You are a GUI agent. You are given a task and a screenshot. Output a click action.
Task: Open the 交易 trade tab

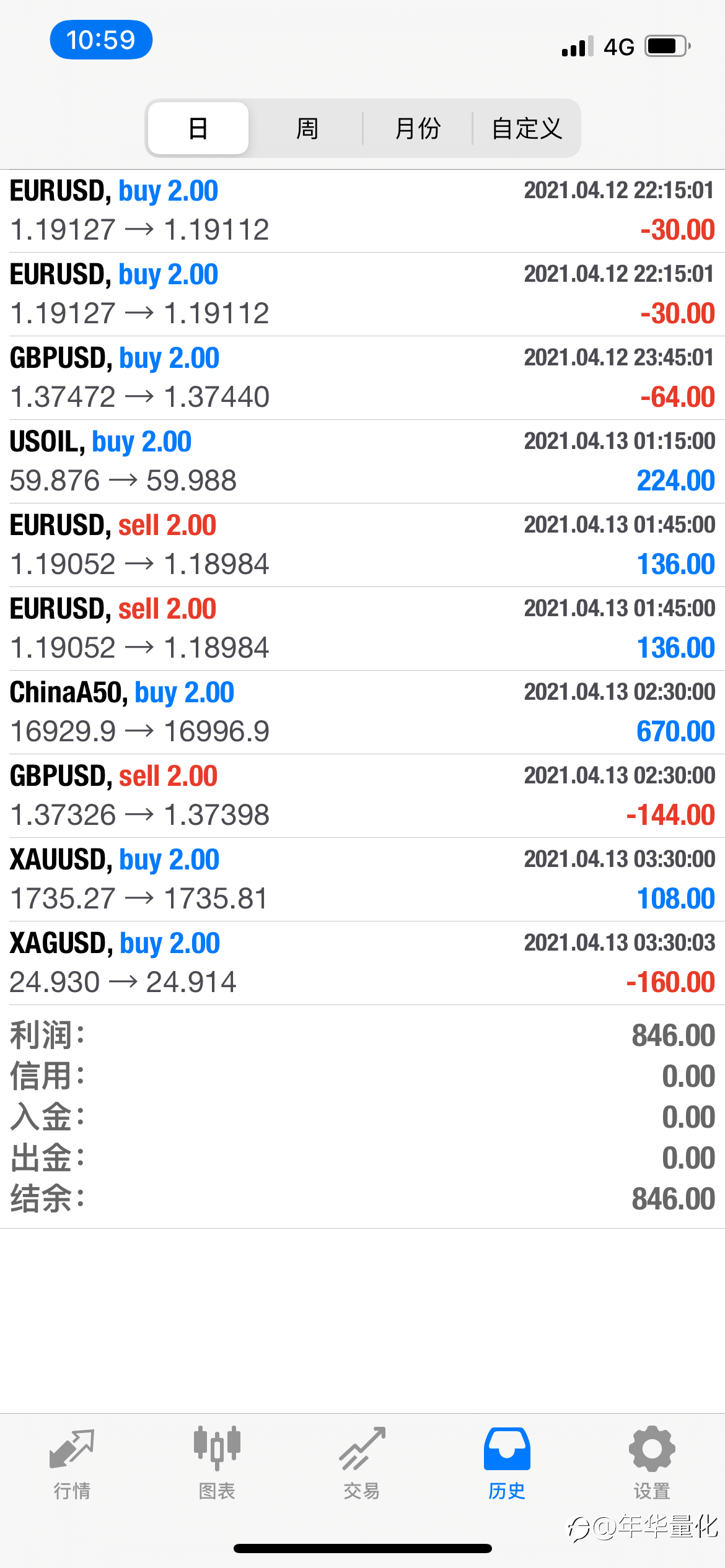pos(362,1464)
